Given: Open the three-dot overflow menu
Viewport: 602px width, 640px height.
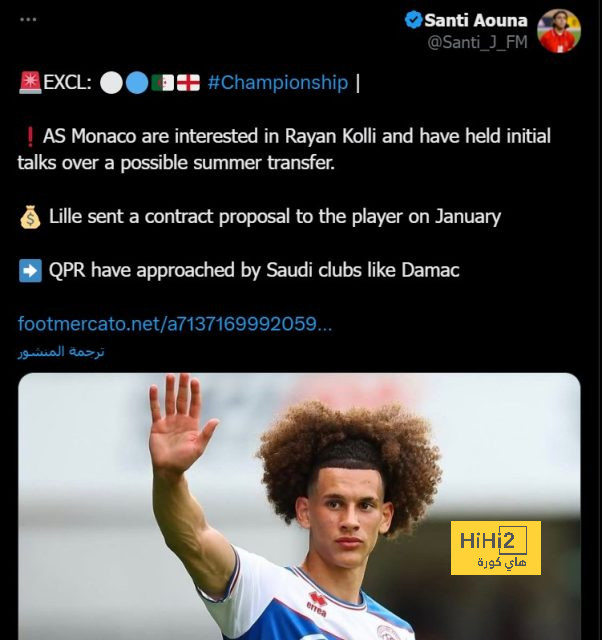Looking at the screenshot, I should point(29,20).
